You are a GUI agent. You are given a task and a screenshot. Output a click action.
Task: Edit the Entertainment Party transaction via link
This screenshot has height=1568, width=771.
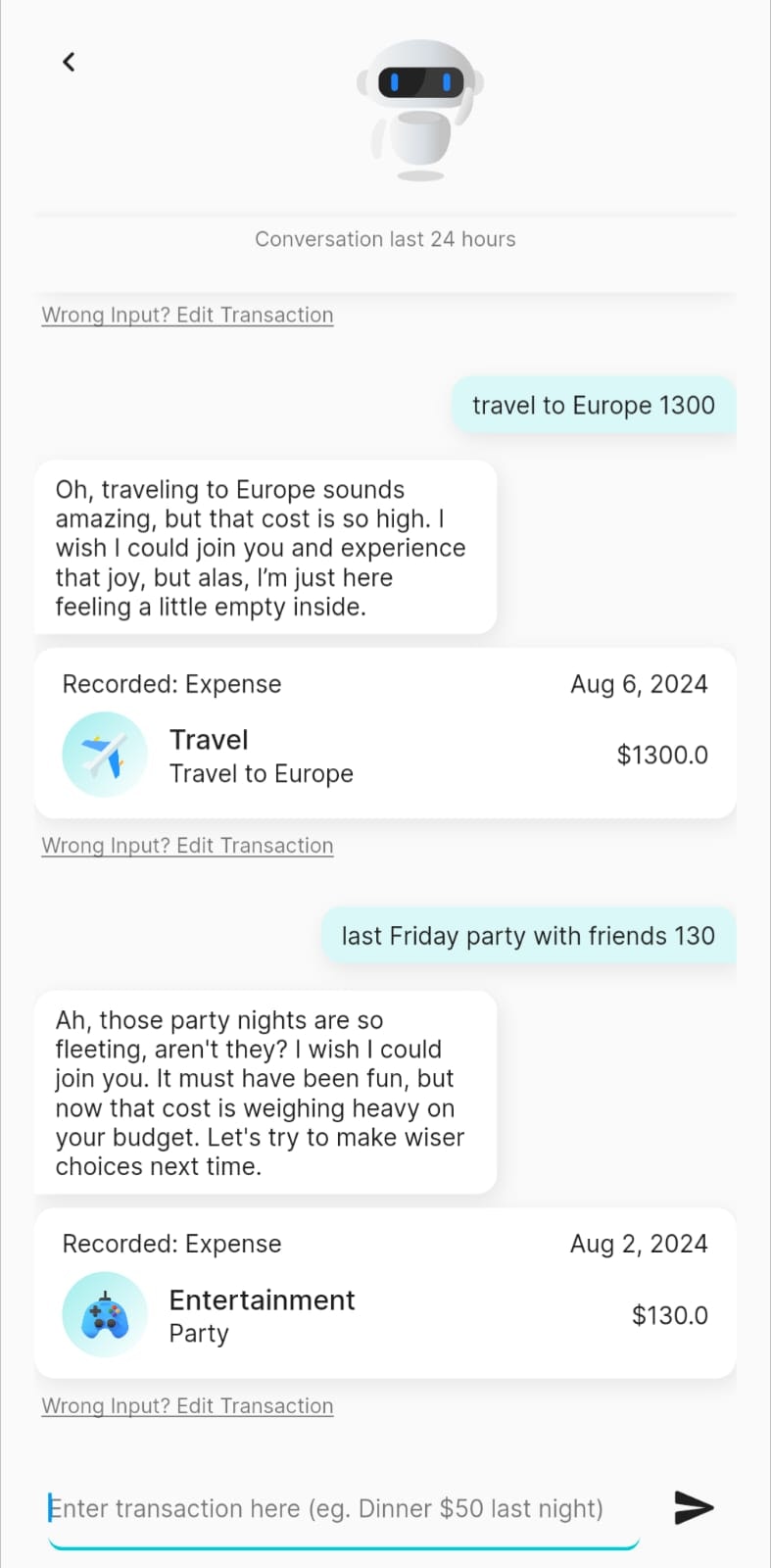point(187,1406)
